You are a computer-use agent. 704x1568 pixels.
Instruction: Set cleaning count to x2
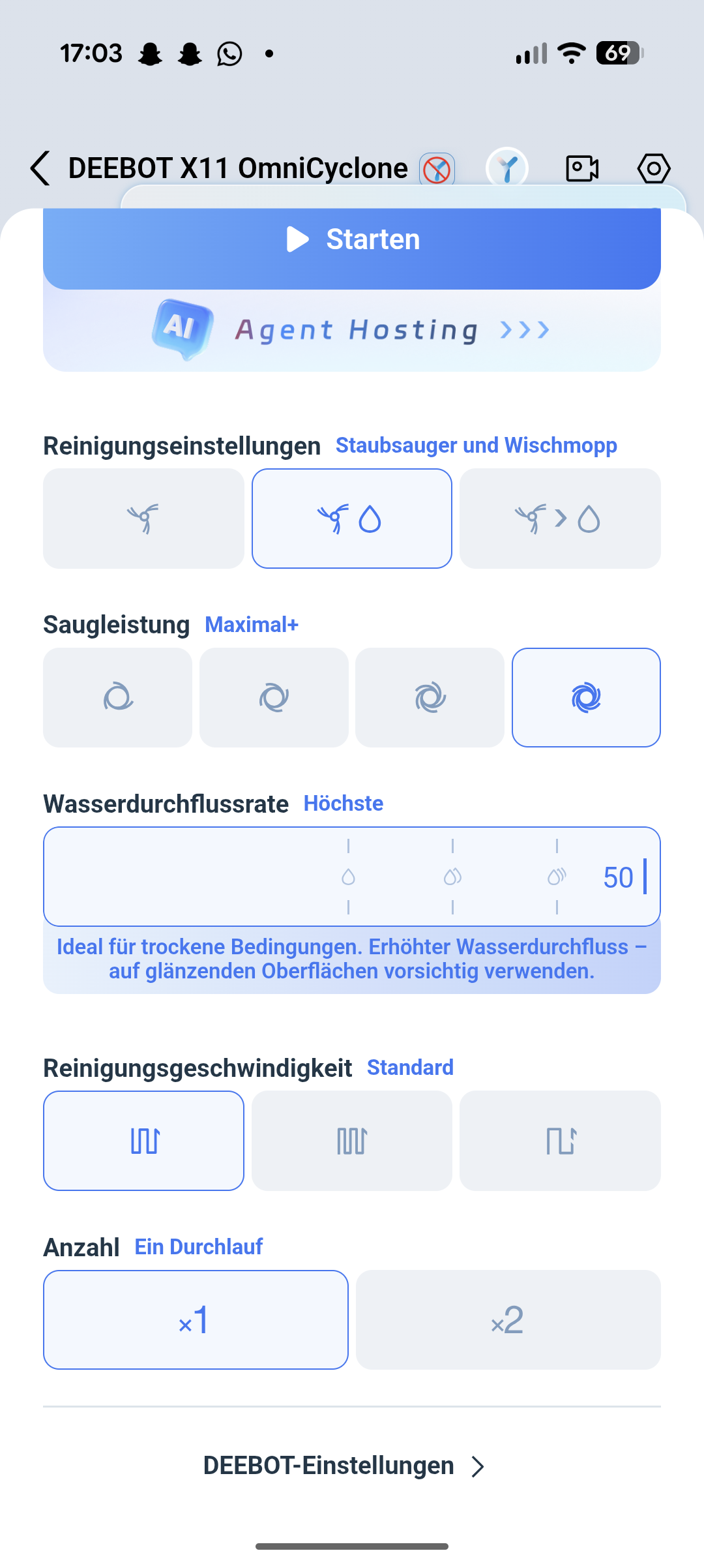(508, 1319)
